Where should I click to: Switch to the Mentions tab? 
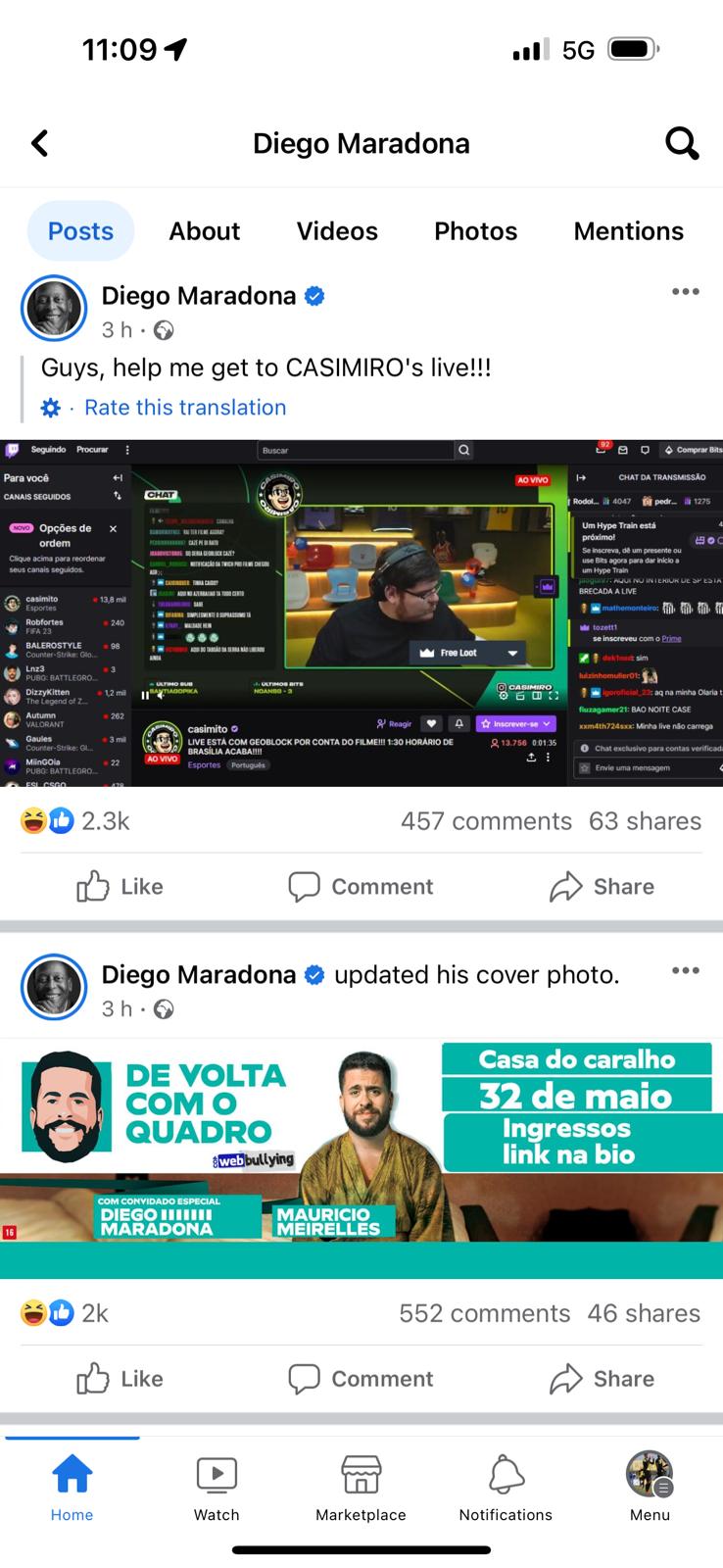click(x=628, y=231)
